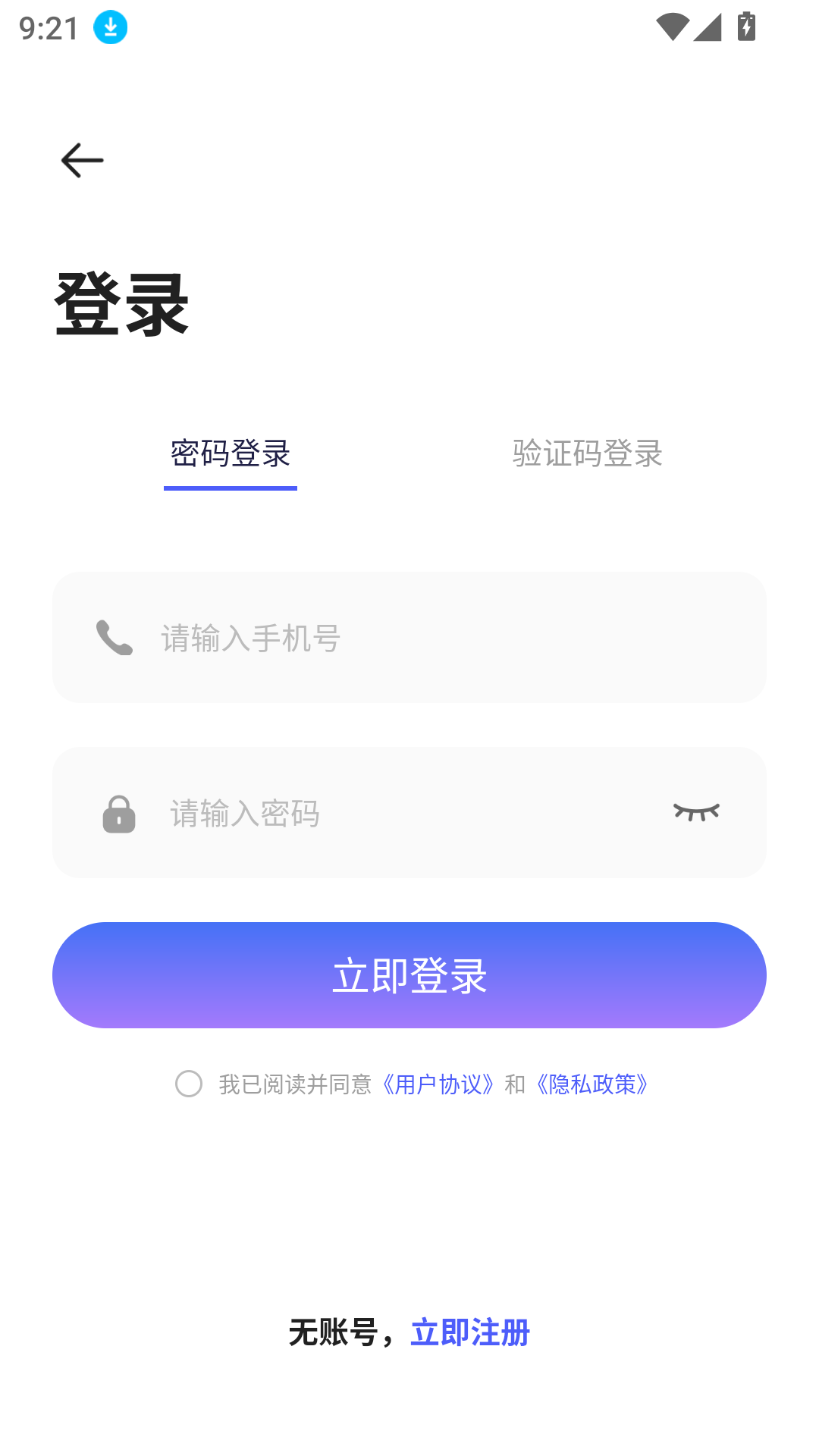Select the 密码登录 tab
Viewport: 819px width, 1456px height.
tap(231, 454)
